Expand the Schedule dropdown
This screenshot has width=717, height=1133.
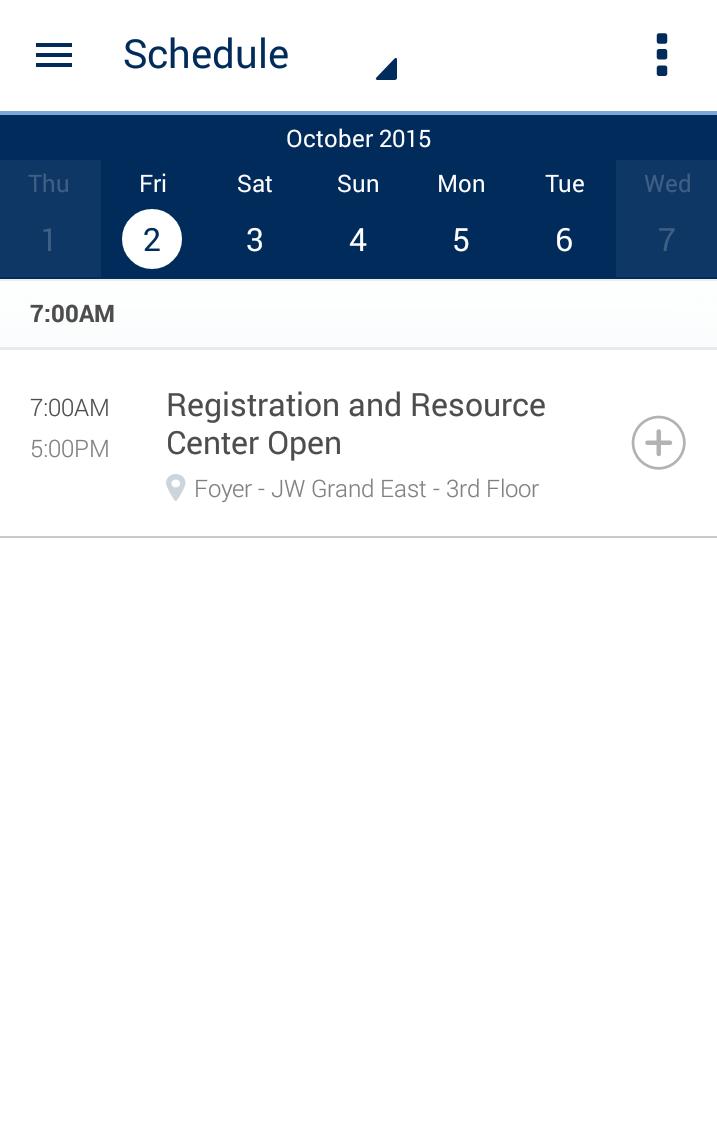click(260, 56)
